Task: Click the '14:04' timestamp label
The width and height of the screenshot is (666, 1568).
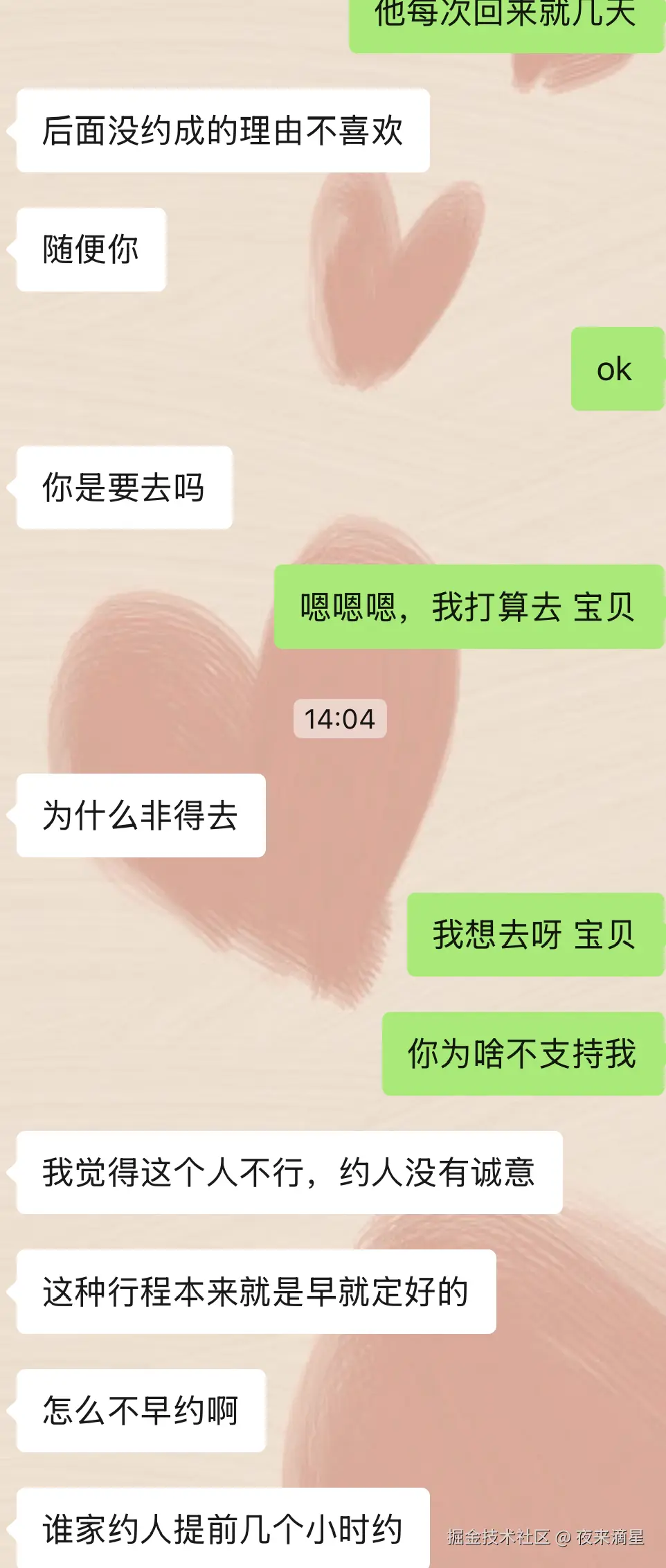Action: (339, 720)
